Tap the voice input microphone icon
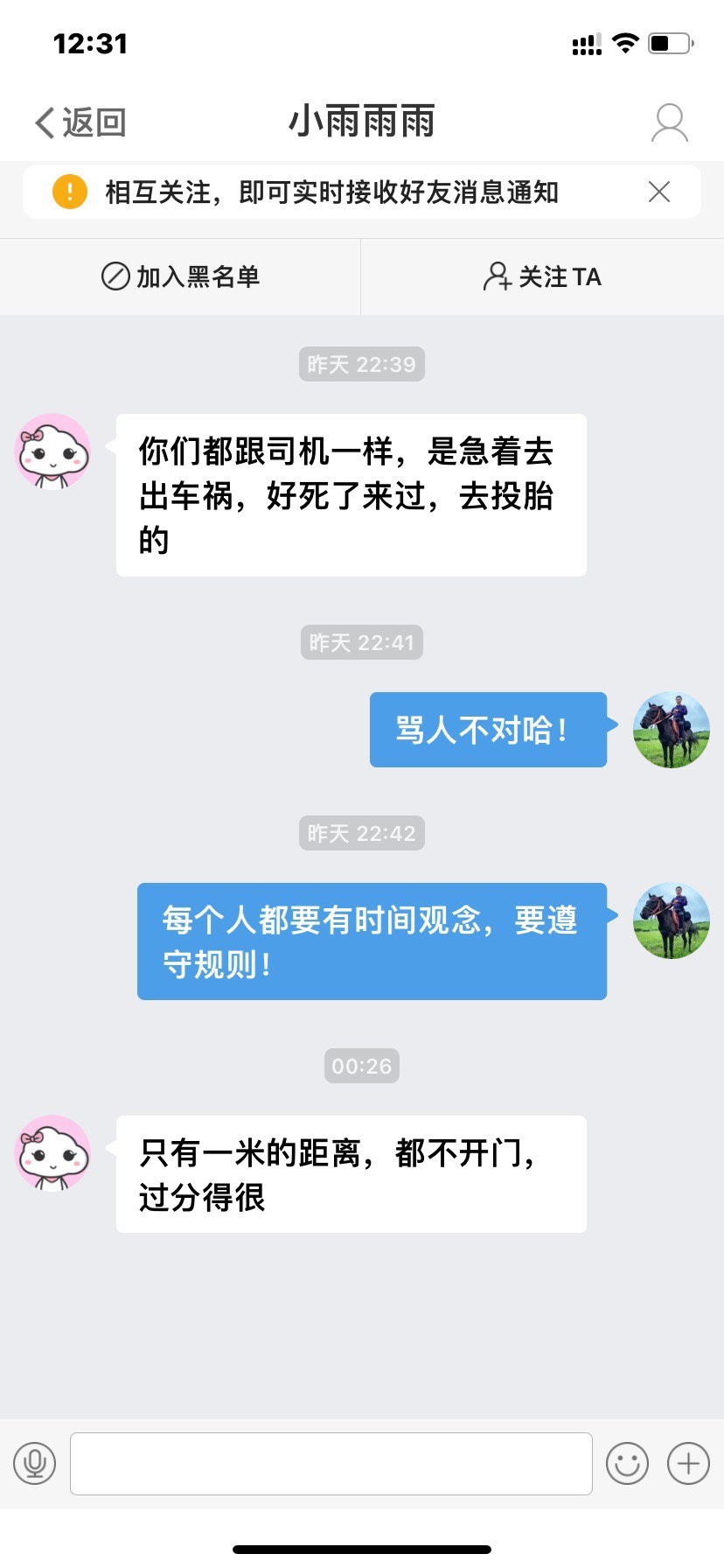Viewport: 724px width, 1568px height. [35, 1463]
